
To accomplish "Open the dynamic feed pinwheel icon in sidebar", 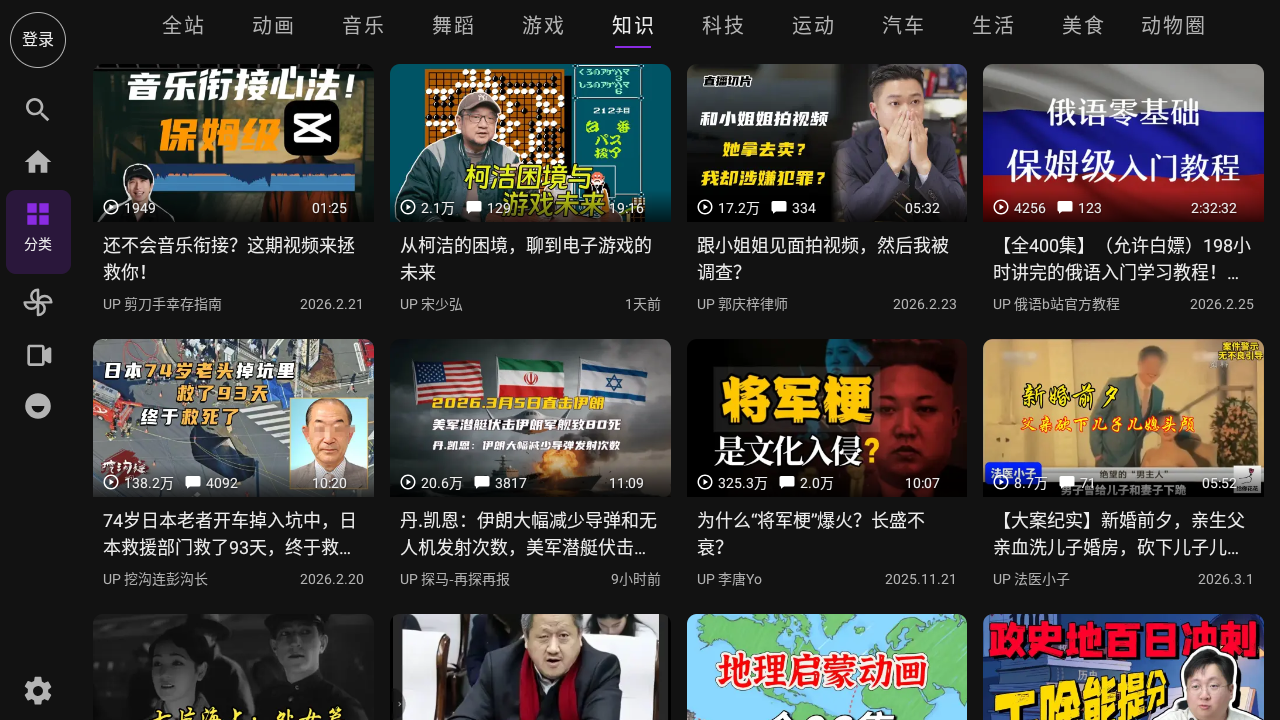I will coord(38,302).
